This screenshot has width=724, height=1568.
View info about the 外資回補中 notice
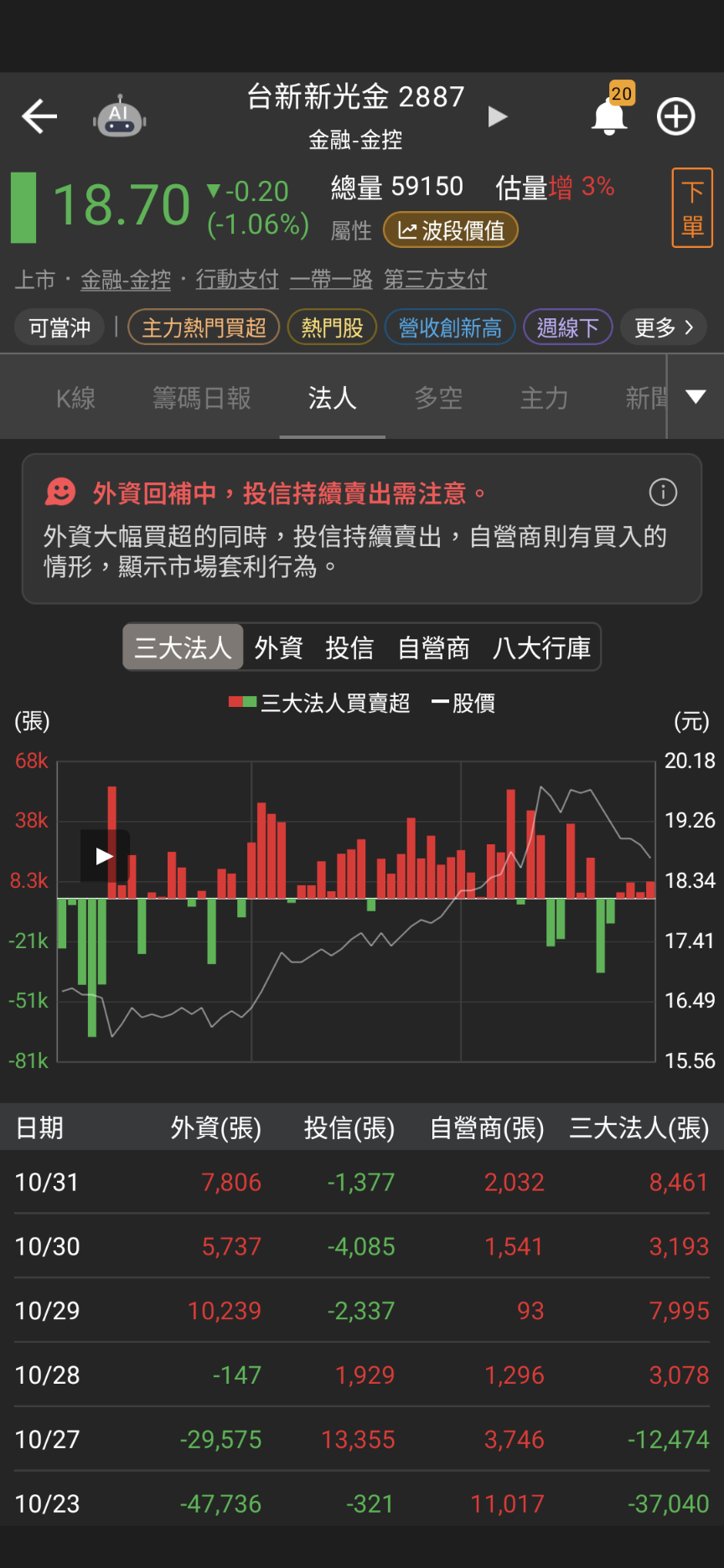(x=663, y=493)
